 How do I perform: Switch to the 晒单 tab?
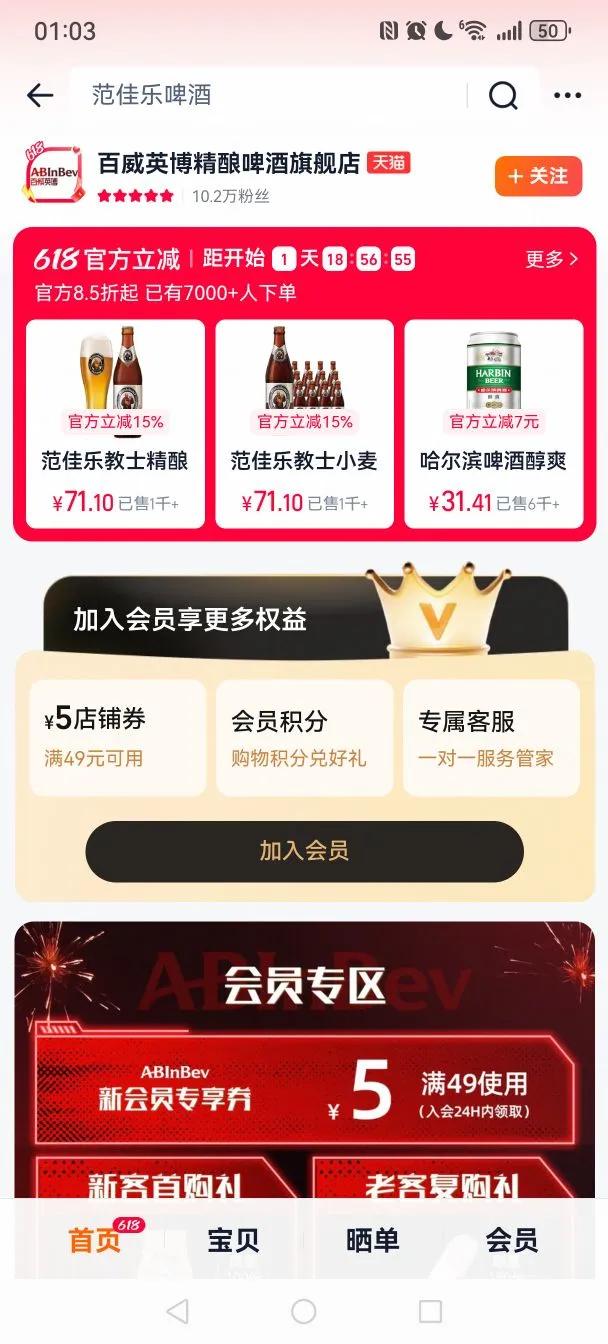coord(372,1240)
